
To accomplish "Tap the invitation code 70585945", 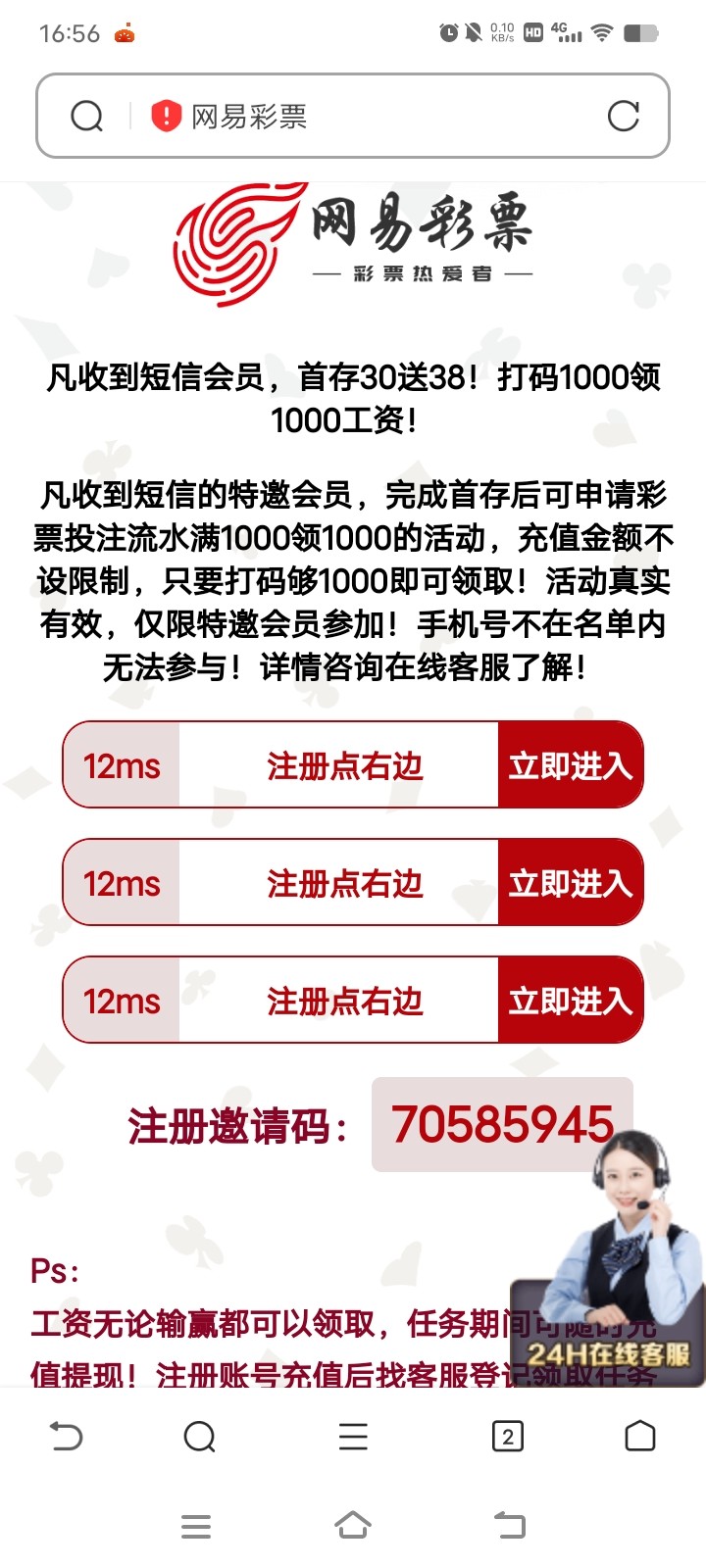I will [x=500, y=1125].
